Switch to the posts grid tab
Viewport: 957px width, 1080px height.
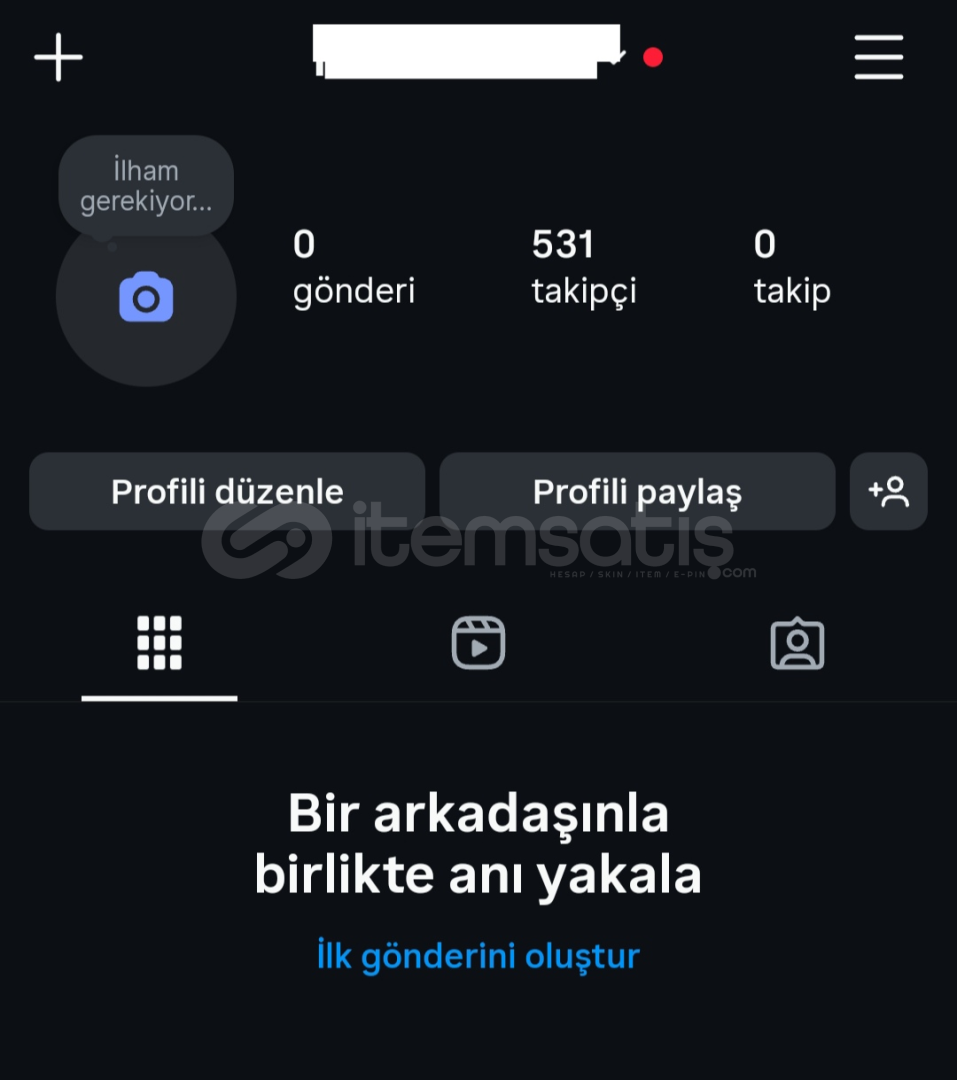click(159, 643)
